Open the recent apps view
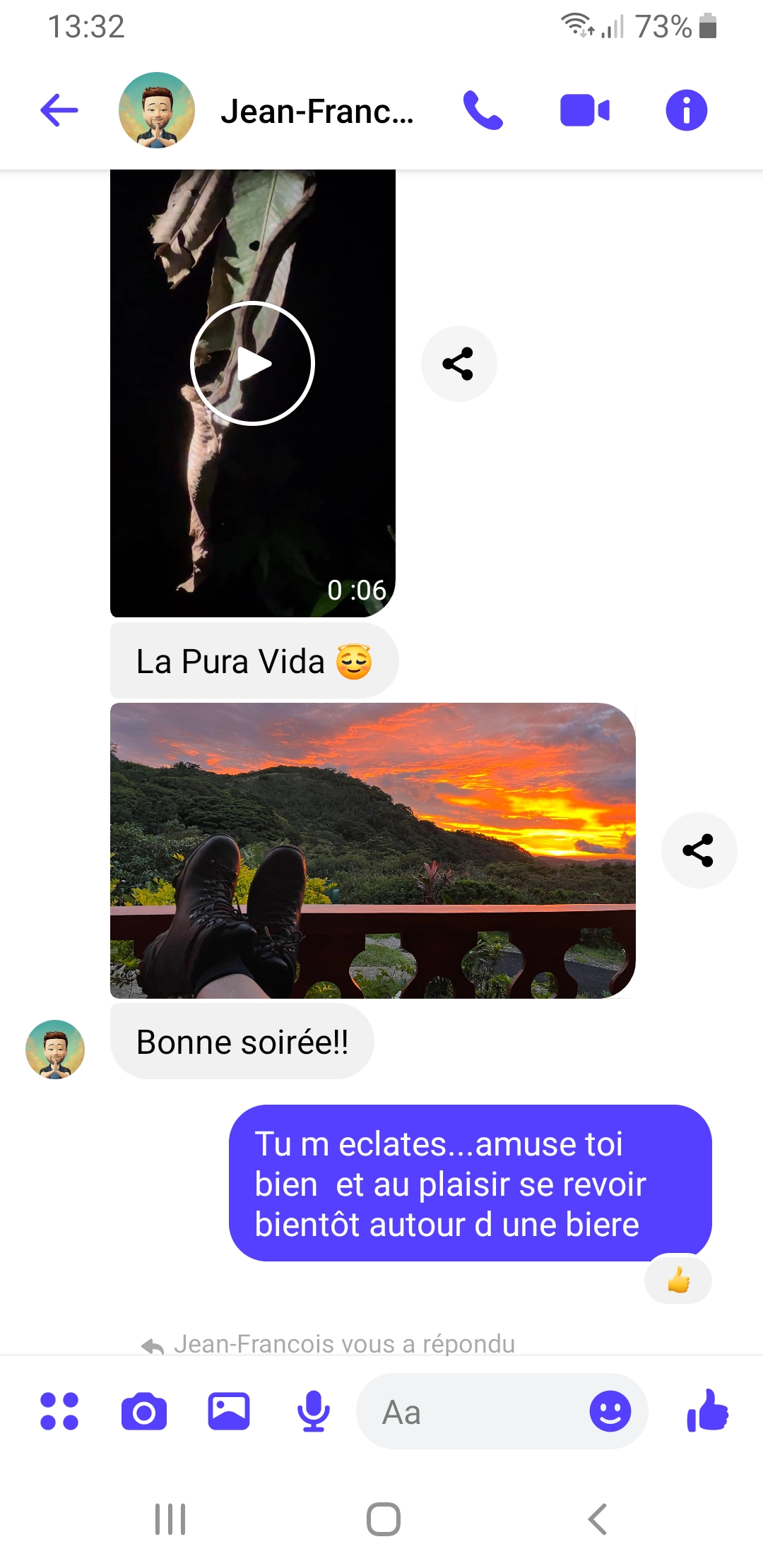 [x=170, y=1519]
